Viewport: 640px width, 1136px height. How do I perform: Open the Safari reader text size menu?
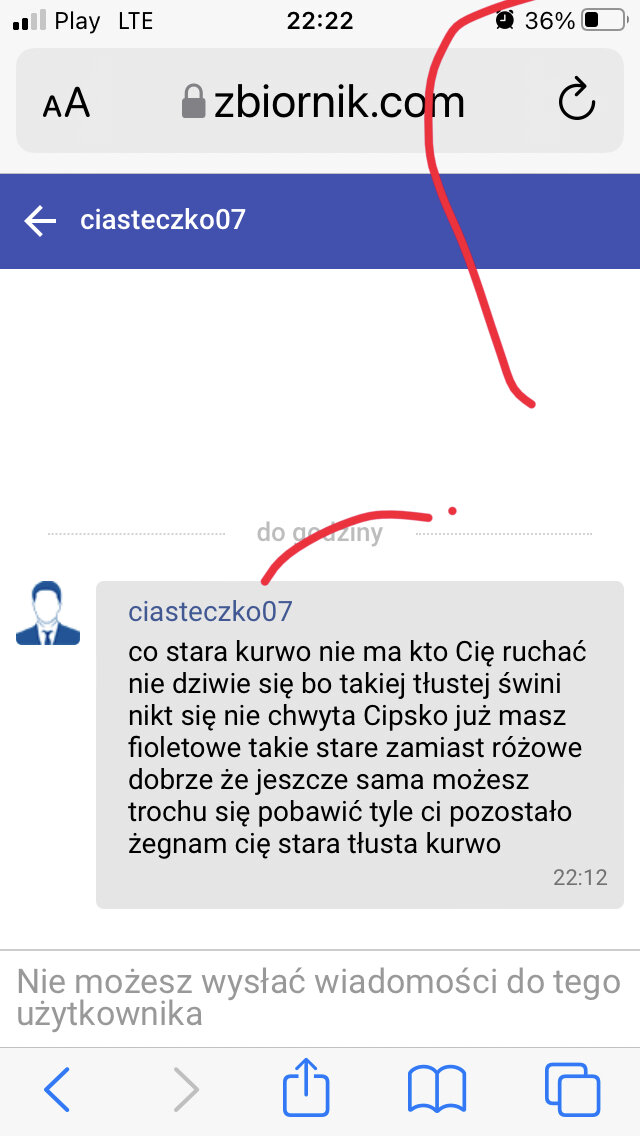[x=66, y=102]
